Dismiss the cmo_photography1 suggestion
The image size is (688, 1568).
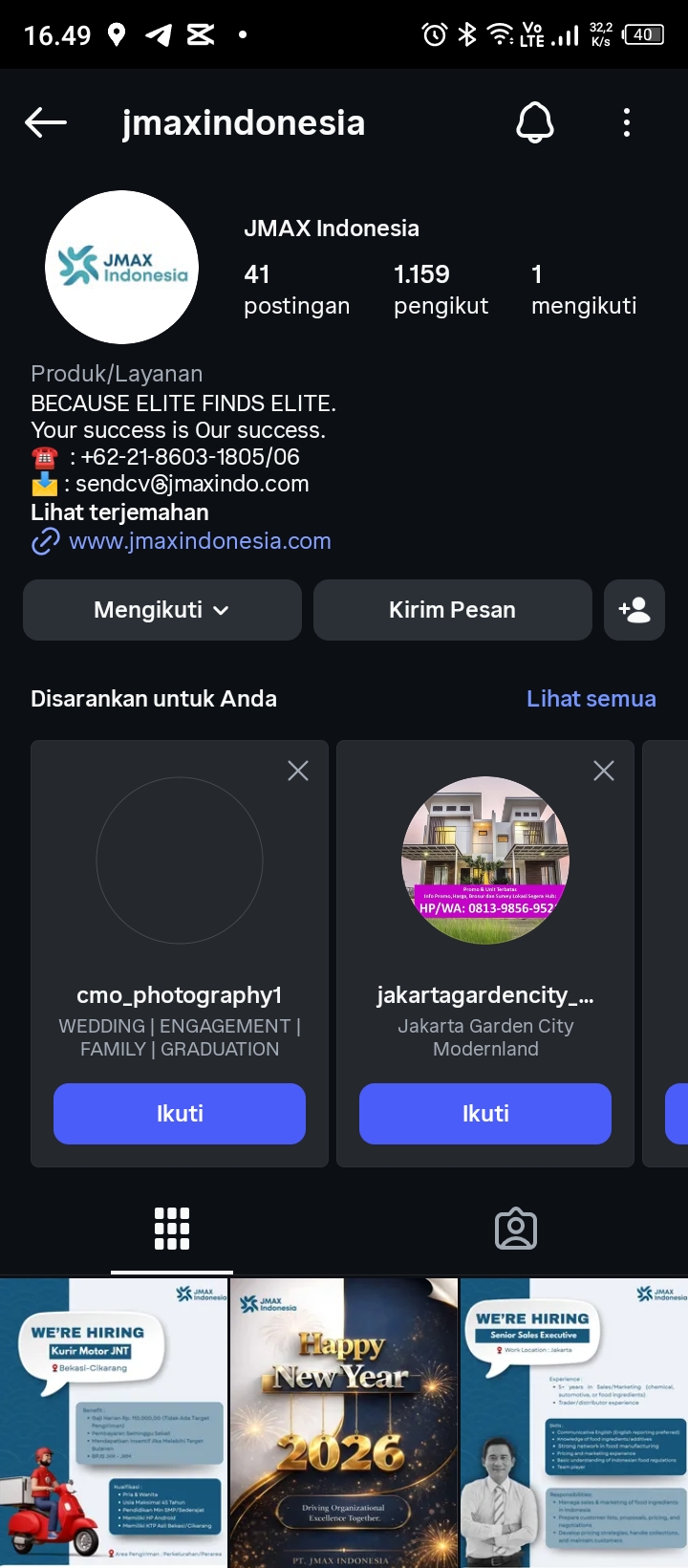[x=298, y=771]
